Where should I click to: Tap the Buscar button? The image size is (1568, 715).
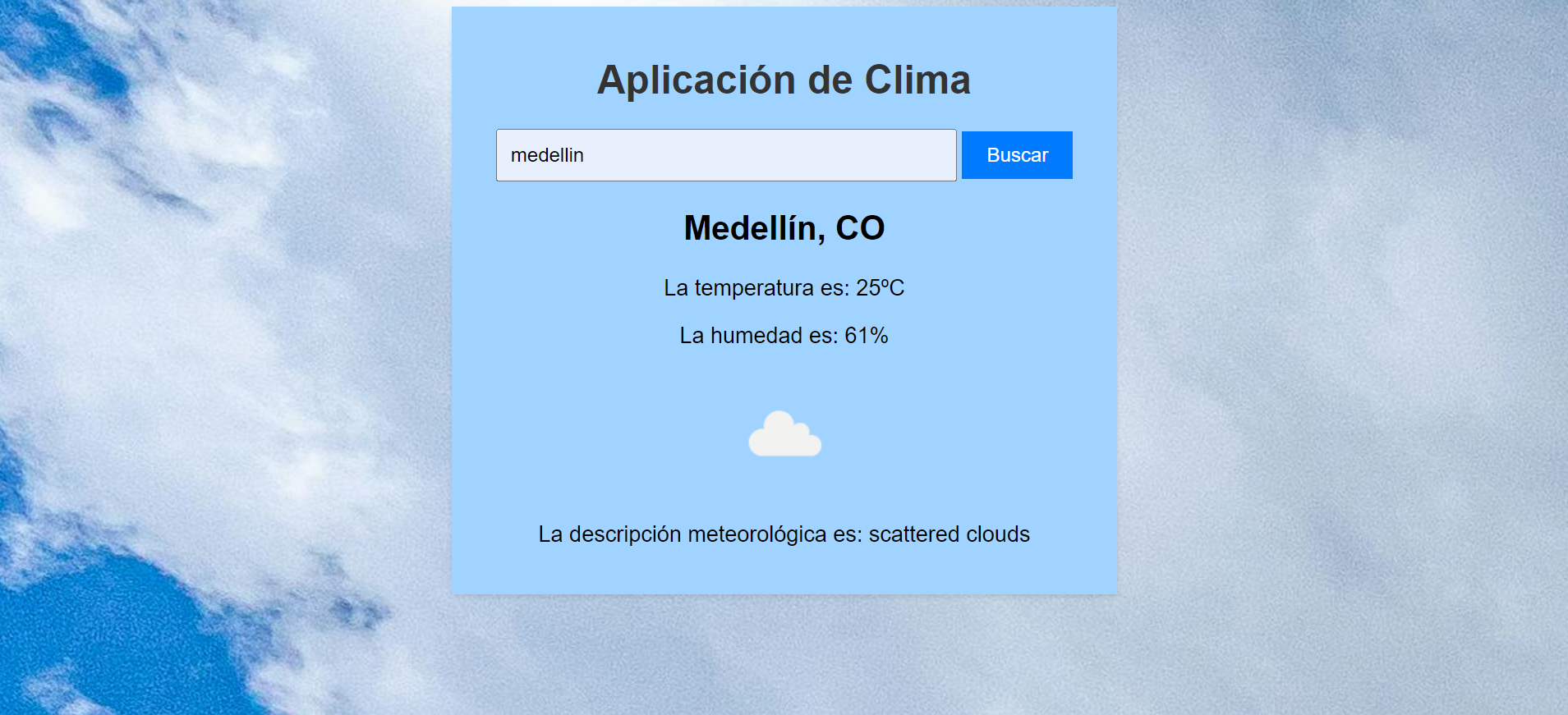(x=1017, y=155)
